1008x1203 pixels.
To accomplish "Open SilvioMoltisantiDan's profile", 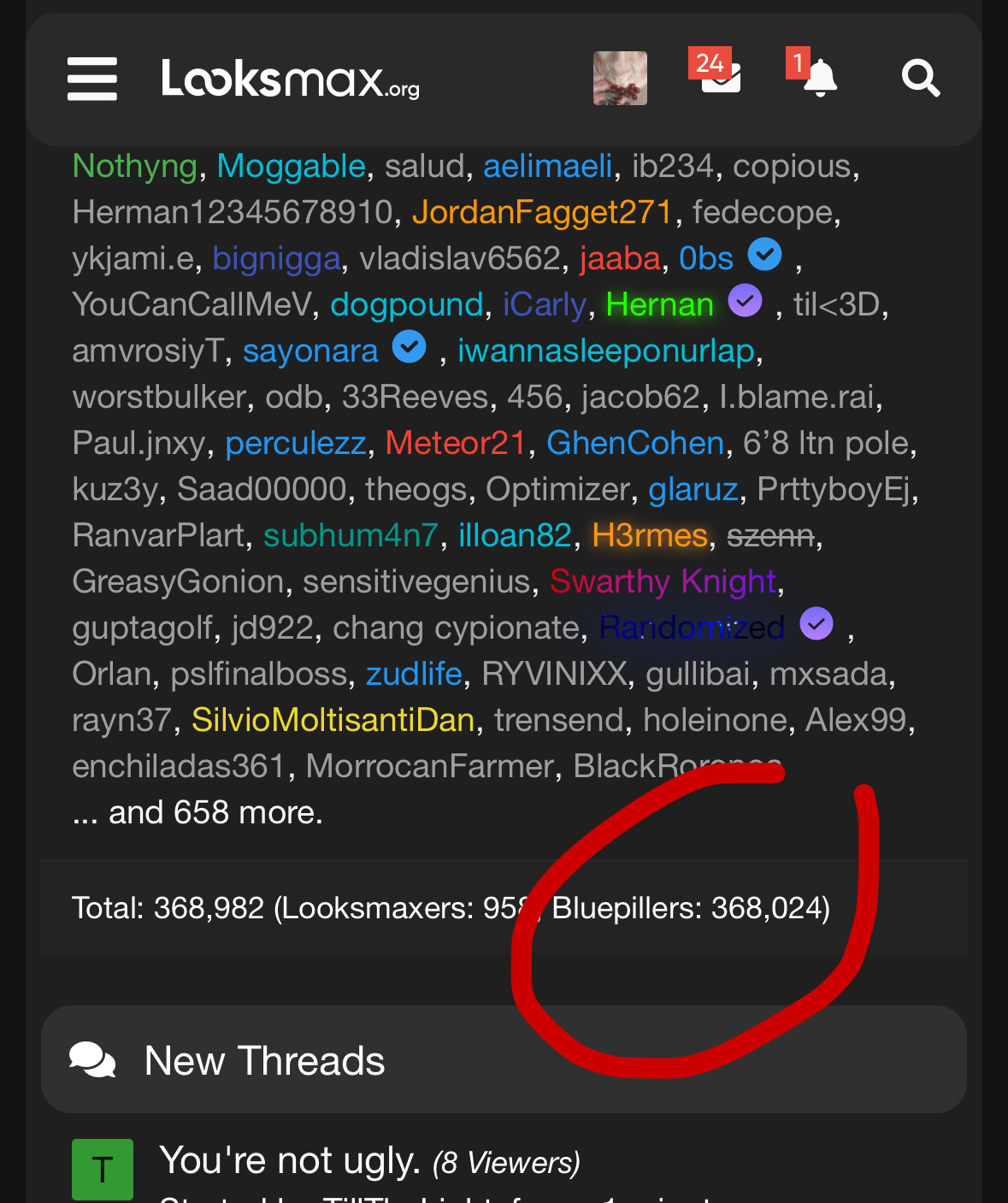I will 333,720.
